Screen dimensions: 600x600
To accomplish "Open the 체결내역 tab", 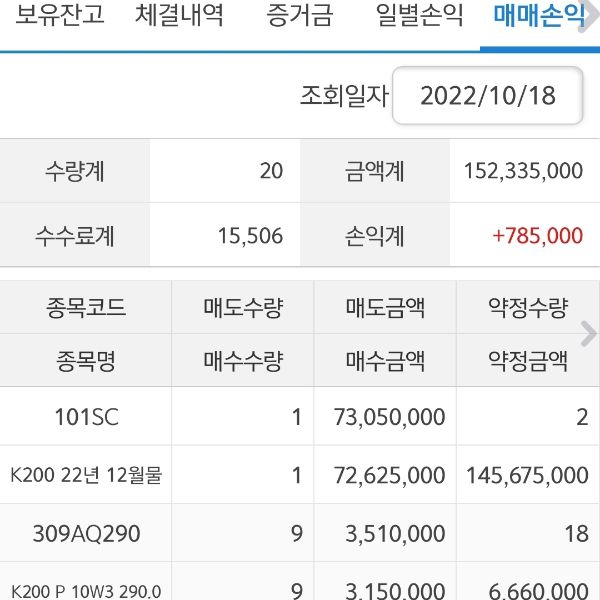I will pos(179,17).
